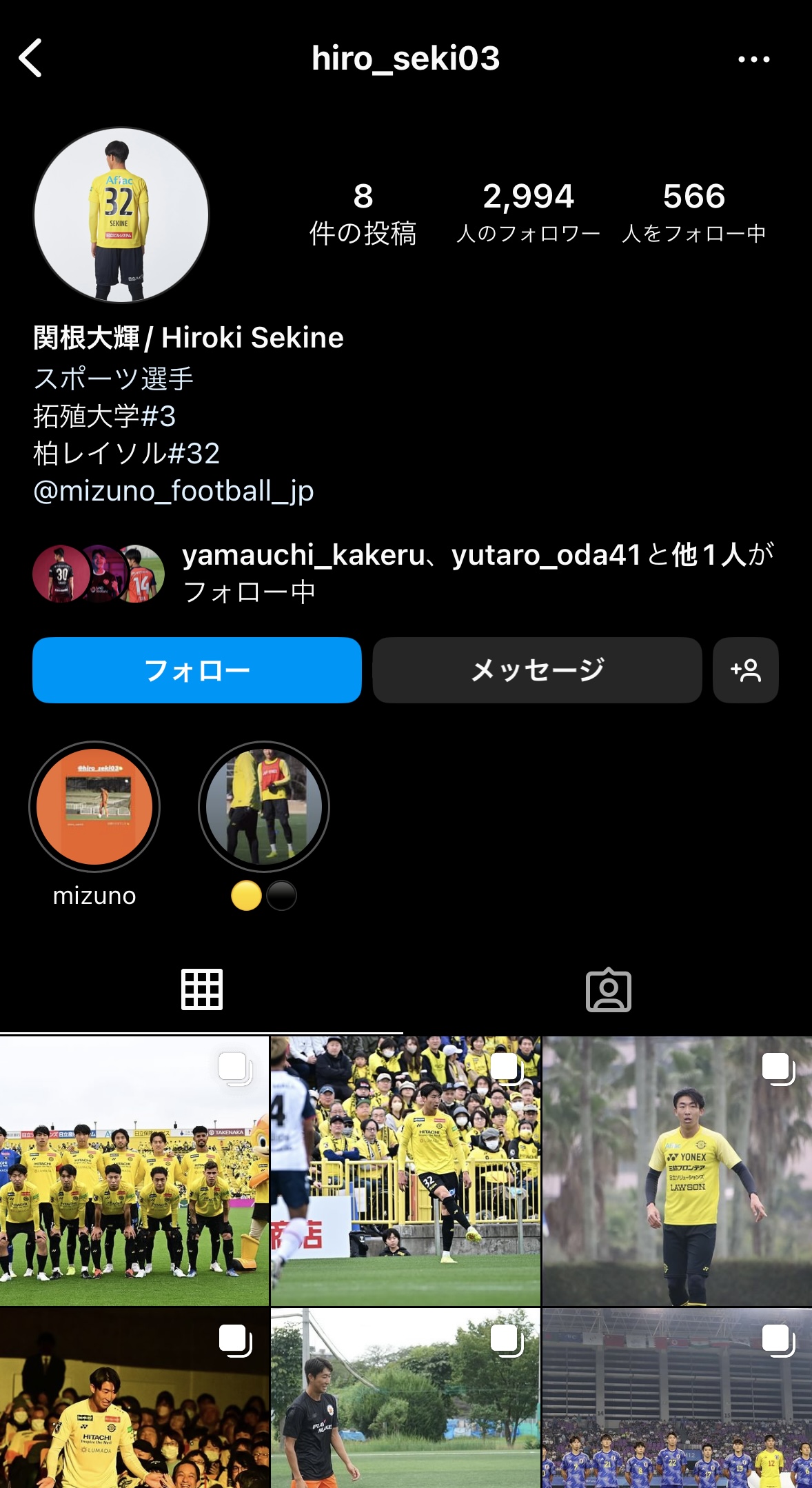Open the @mizuno_football_jp link in bio
This screenshot has height=1488, width=812.
pos(174,491)
